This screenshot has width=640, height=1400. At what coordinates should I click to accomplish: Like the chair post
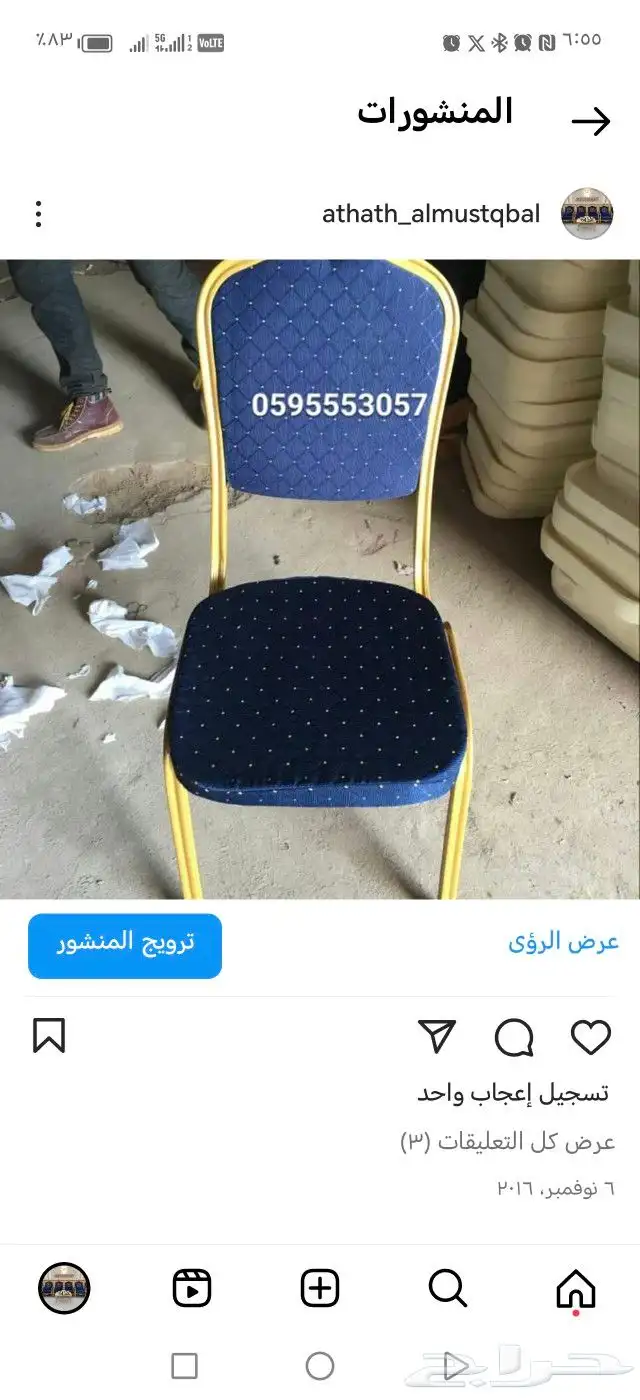[x=590, y=1037]
